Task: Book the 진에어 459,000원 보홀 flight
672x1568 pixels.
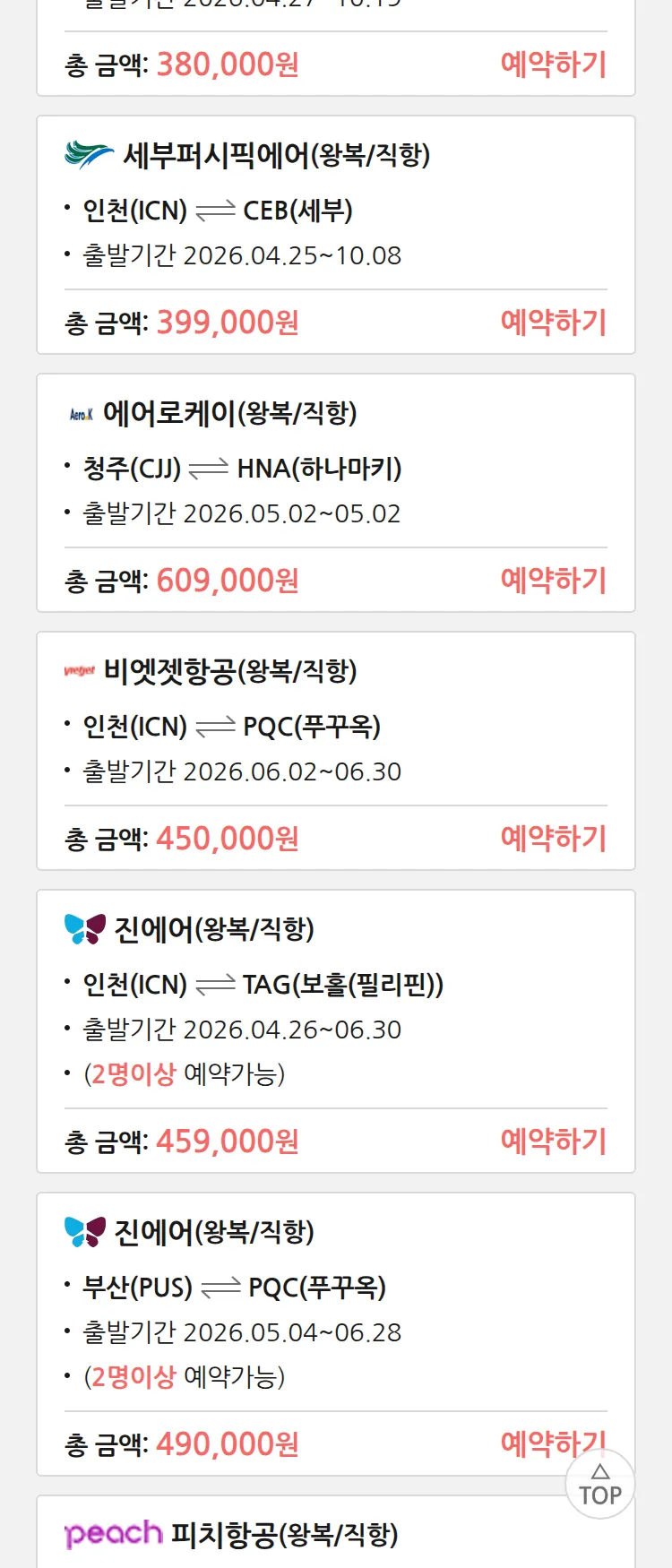Action: (553, 1142)
